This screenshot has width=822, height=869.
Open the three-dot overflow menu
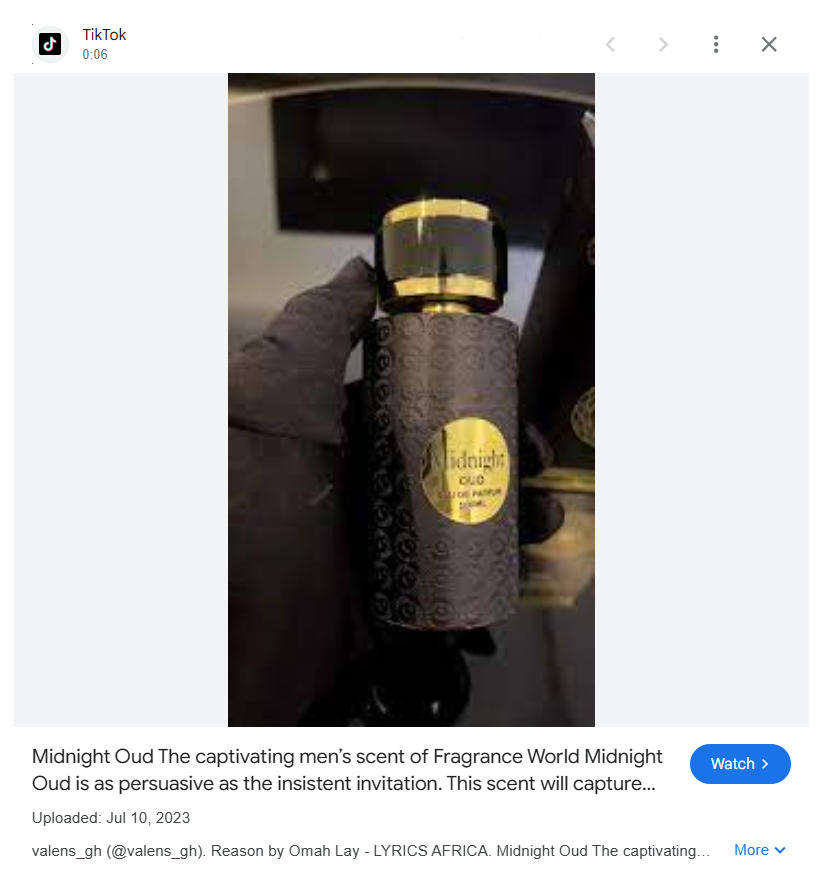pyautogui.click(x=715, y=44)
